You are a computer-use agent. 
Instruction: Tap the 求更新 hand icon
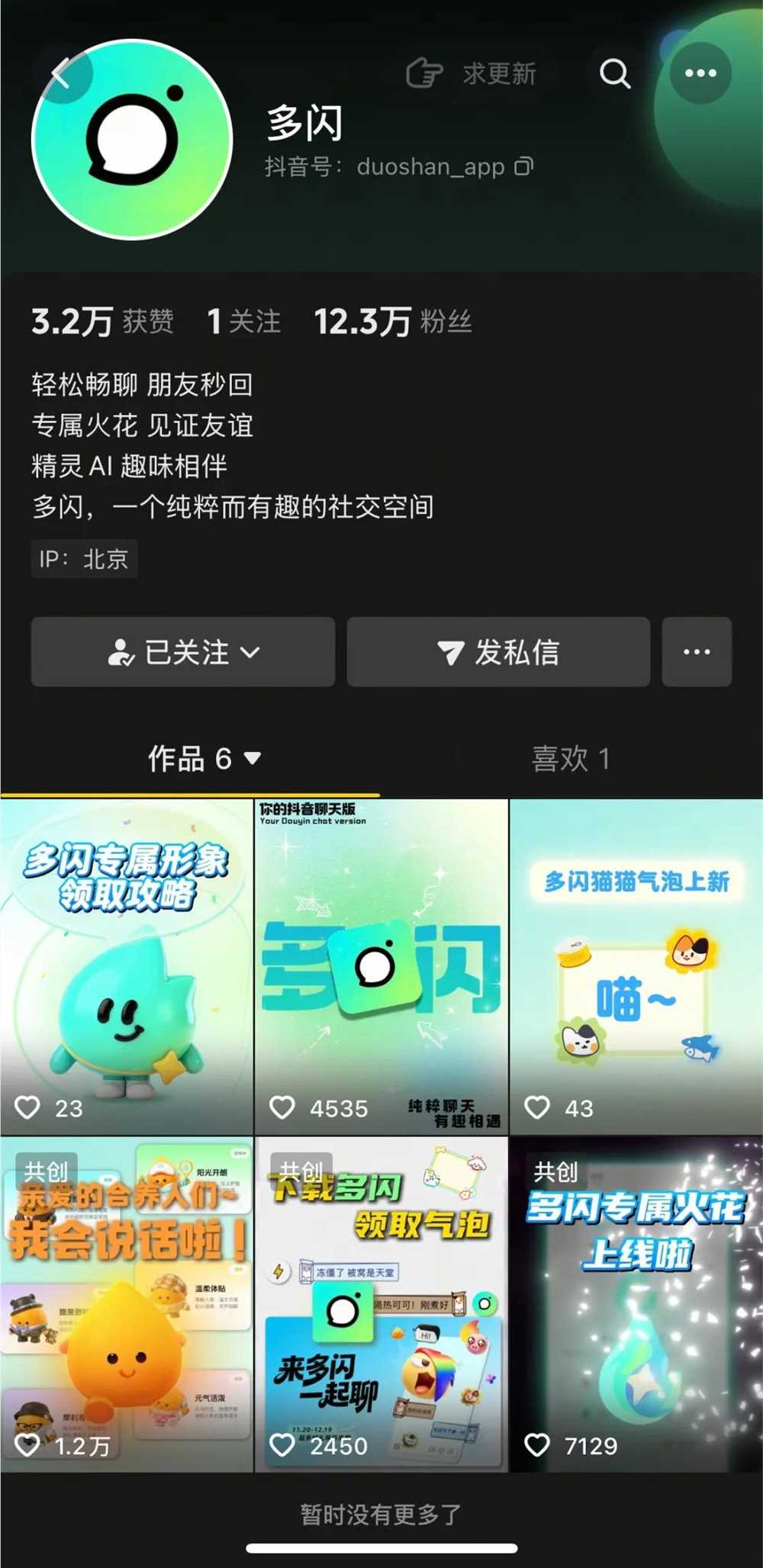click(424, 71)
